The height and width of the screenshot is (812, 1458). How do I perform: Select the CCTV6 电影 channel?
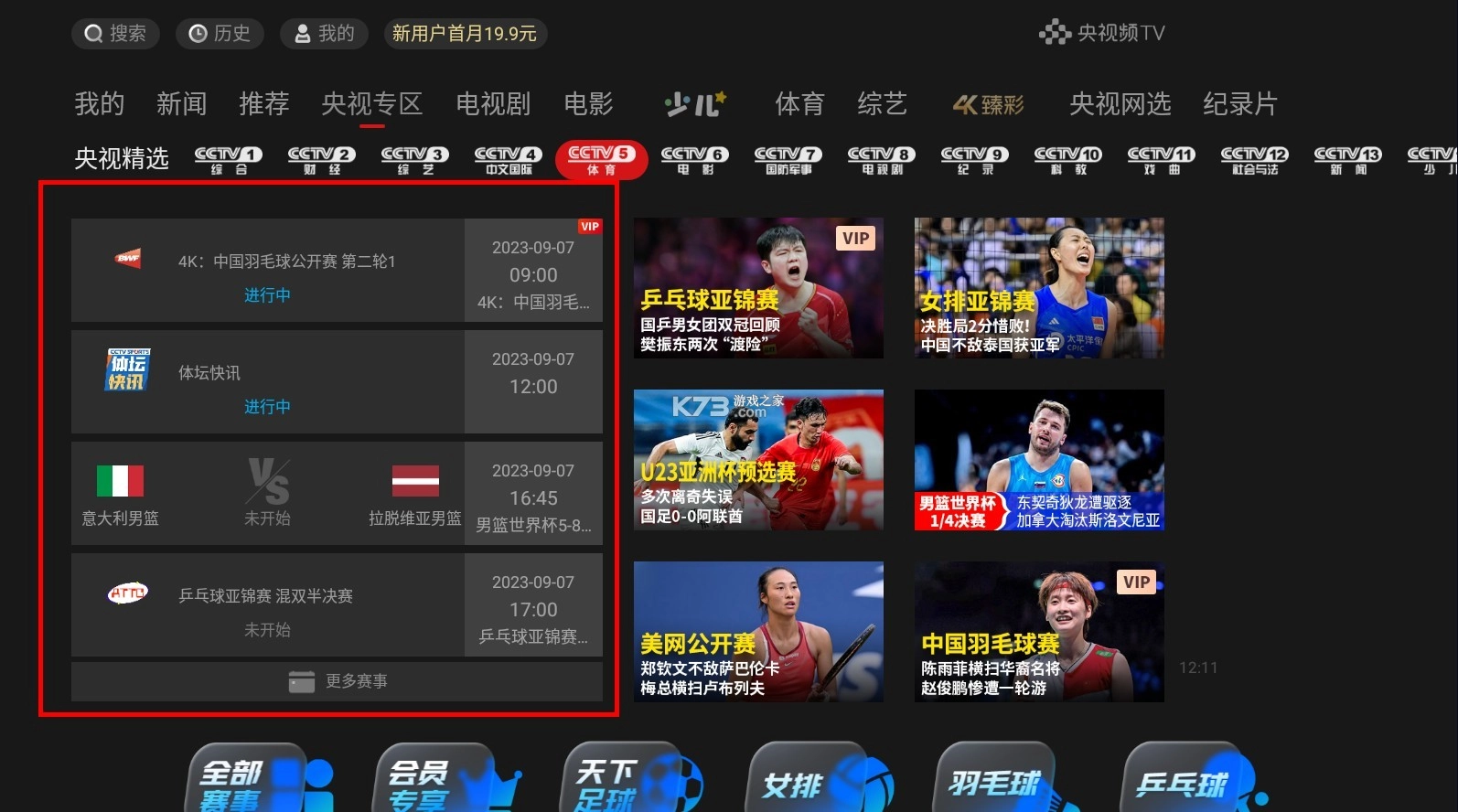pos(694,160)
